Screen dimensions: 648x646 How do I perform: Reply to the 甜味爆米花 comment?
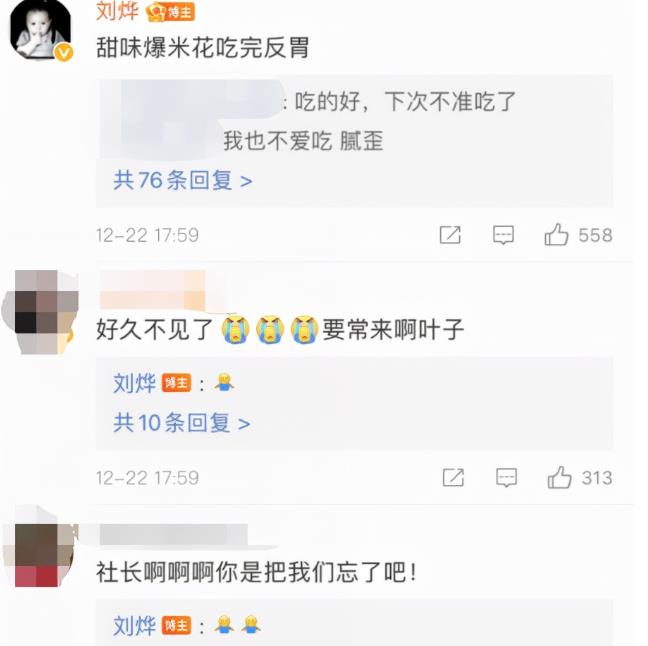coord(504,235)
